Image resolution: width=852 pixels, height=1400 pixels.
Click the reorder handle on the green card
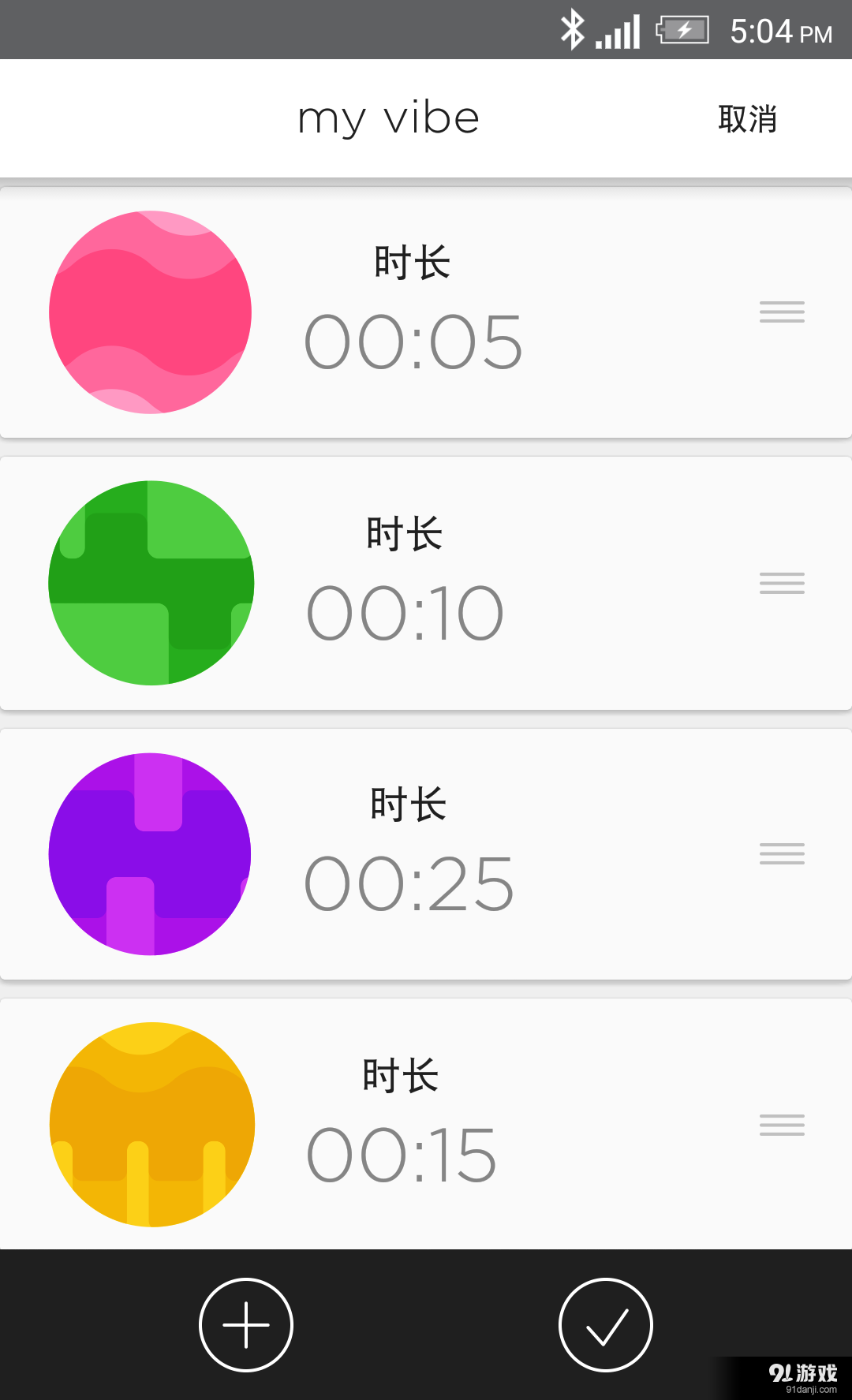782,583
